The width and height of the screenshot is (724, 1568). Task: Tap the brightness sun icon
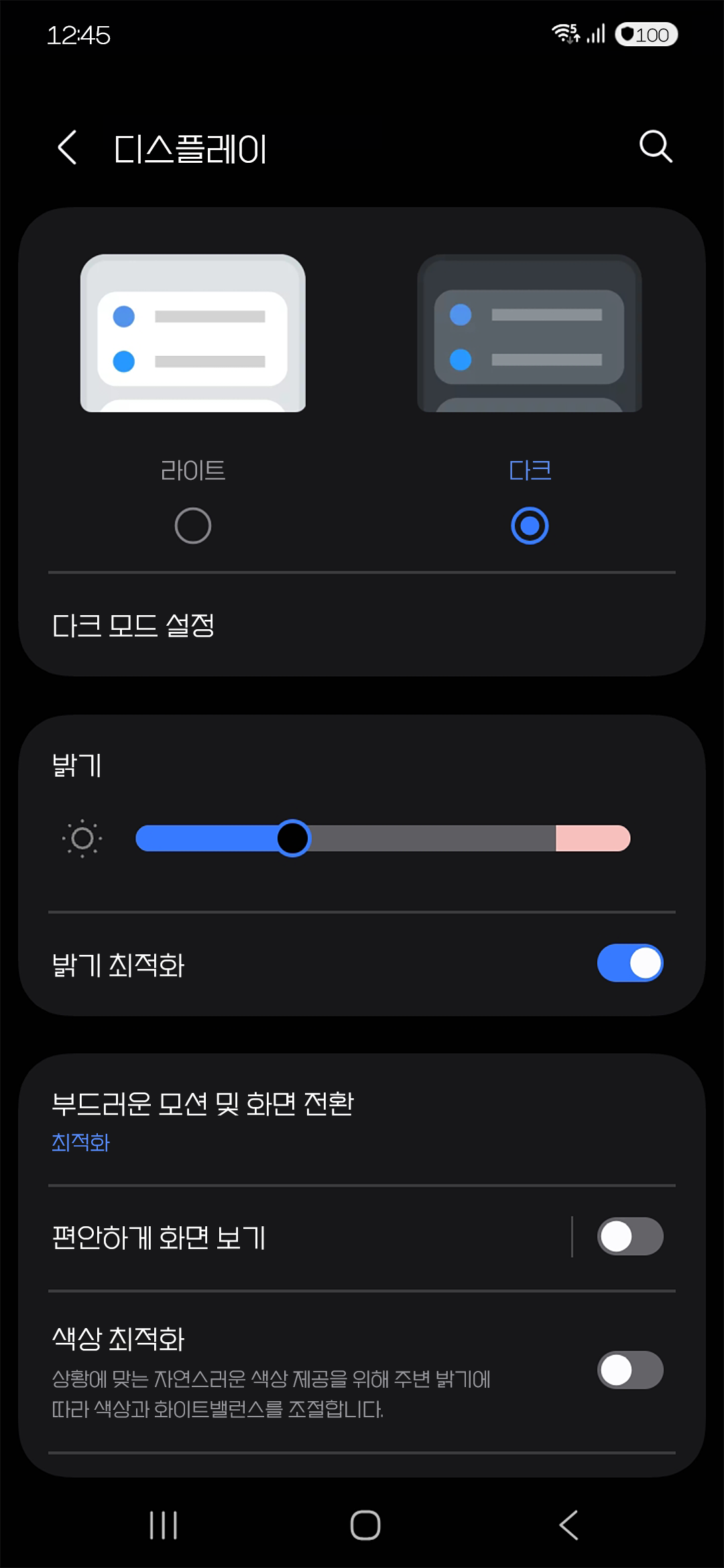[x=82, y=838]
